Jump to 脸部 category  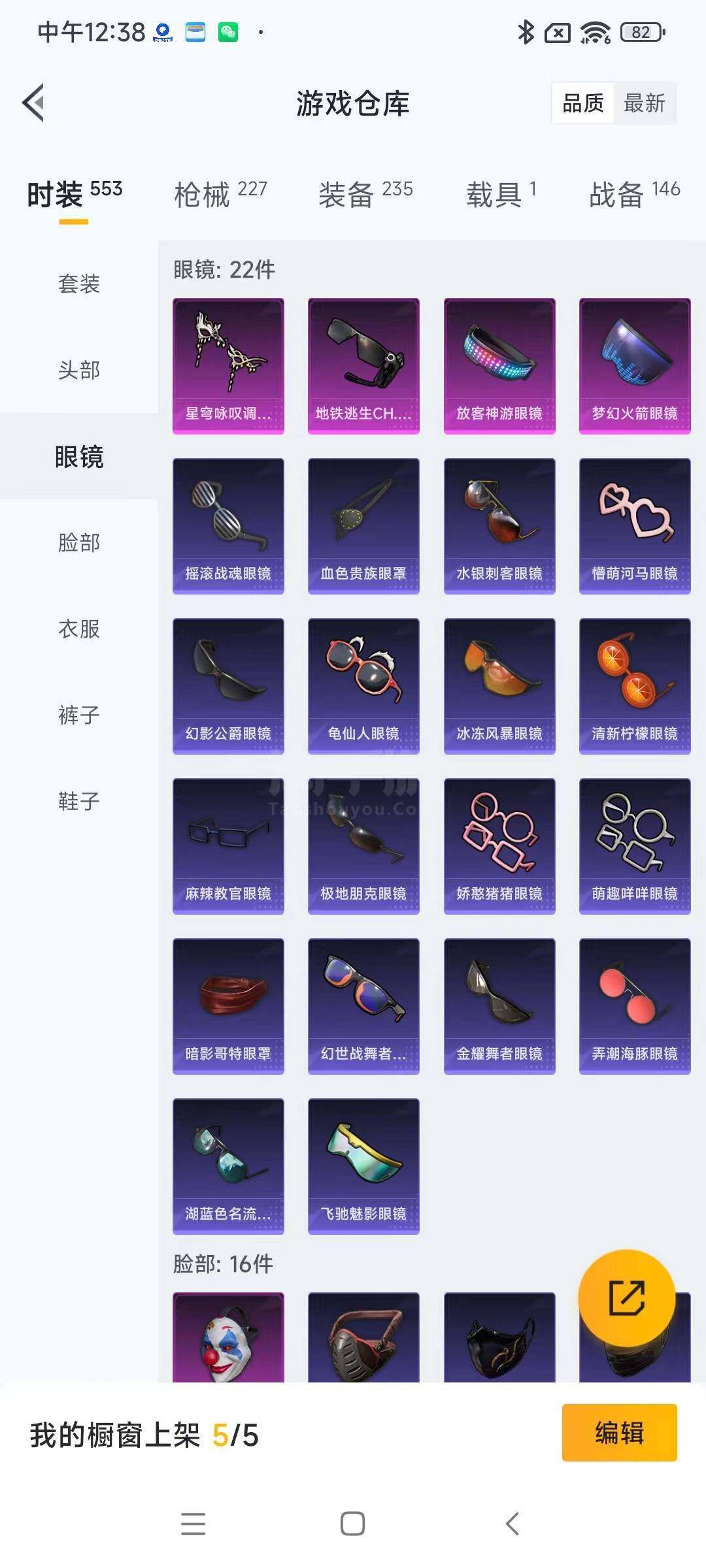click(79, 543)
